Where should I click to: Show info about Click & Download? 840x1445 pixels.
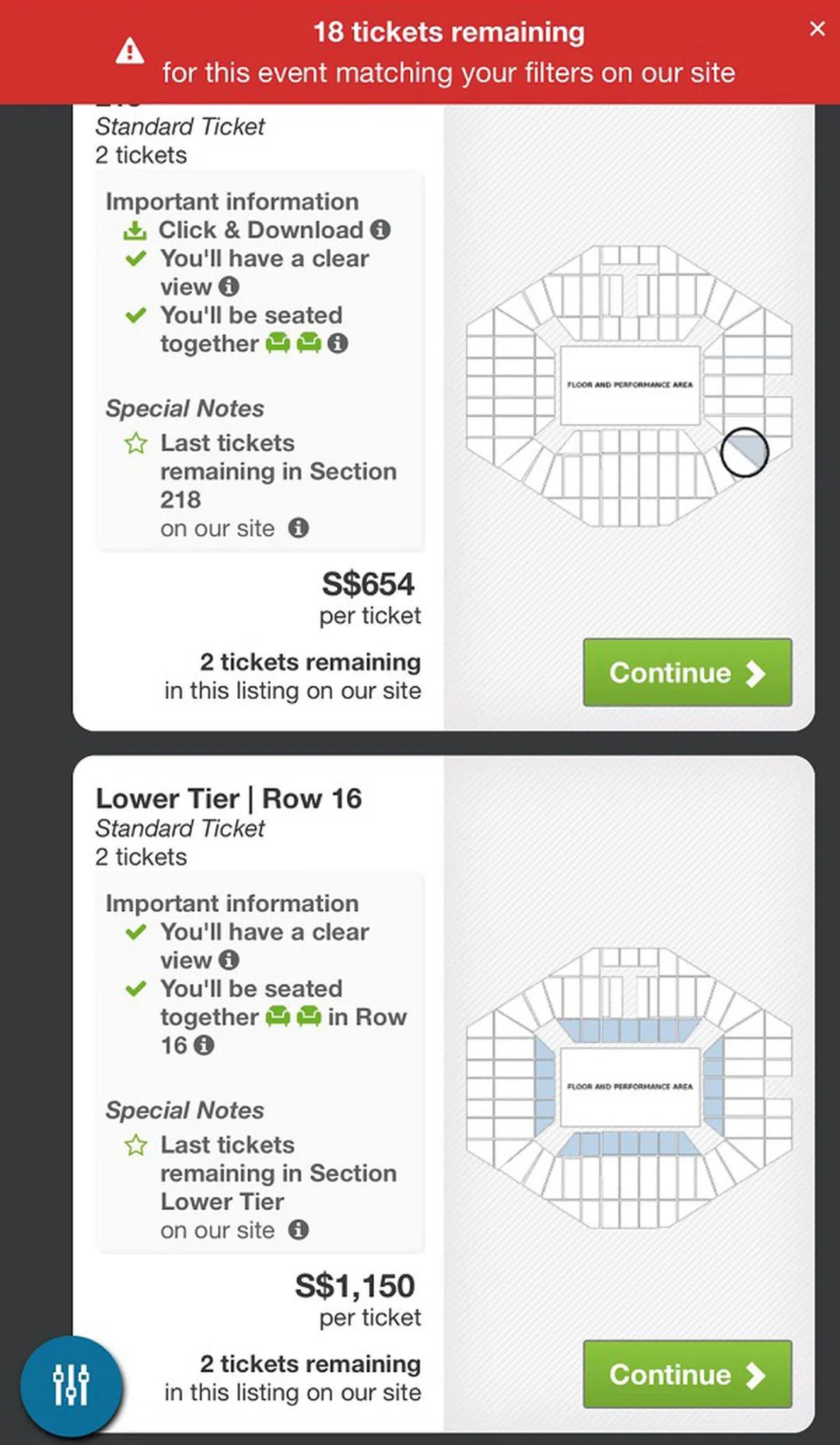click(x=380, y=230)
